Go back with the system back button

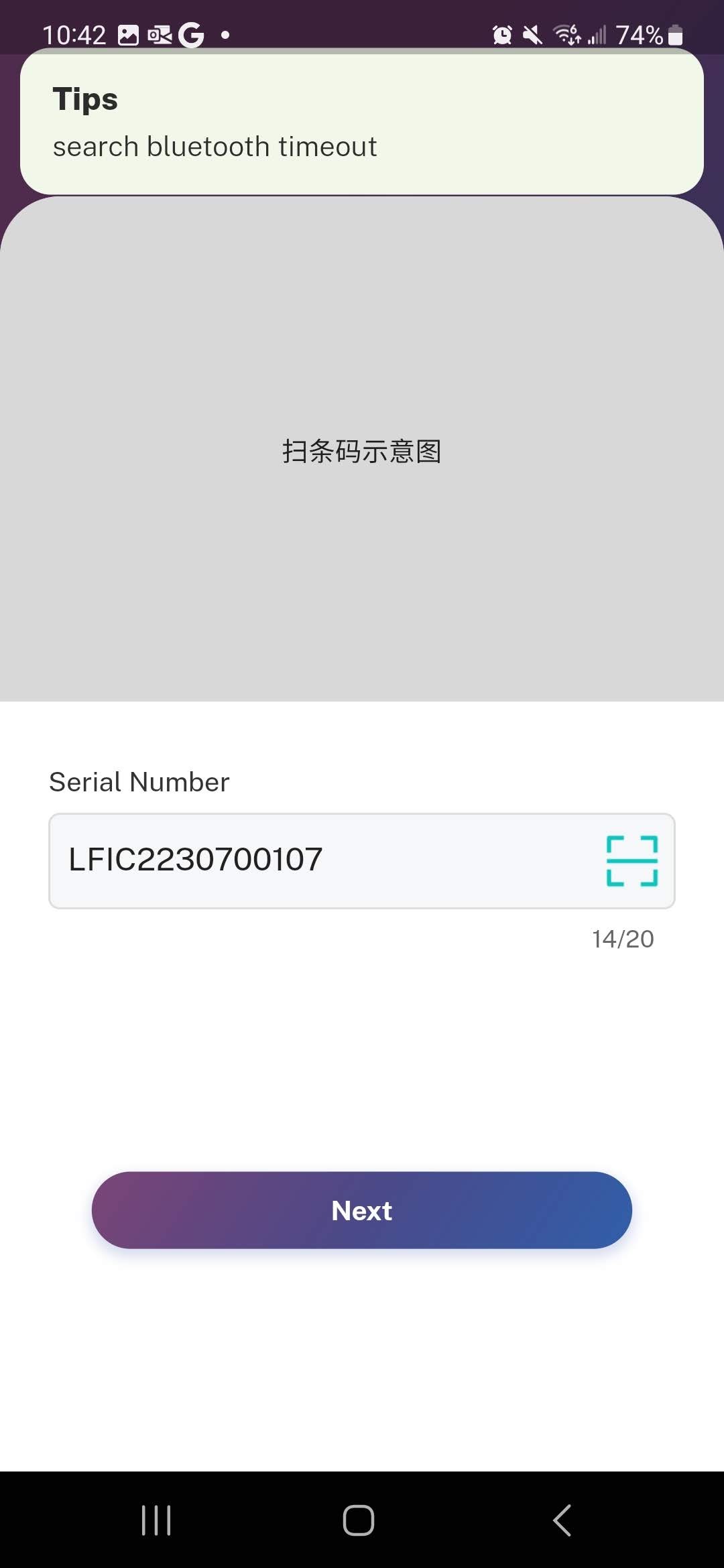click(562, 1520)
